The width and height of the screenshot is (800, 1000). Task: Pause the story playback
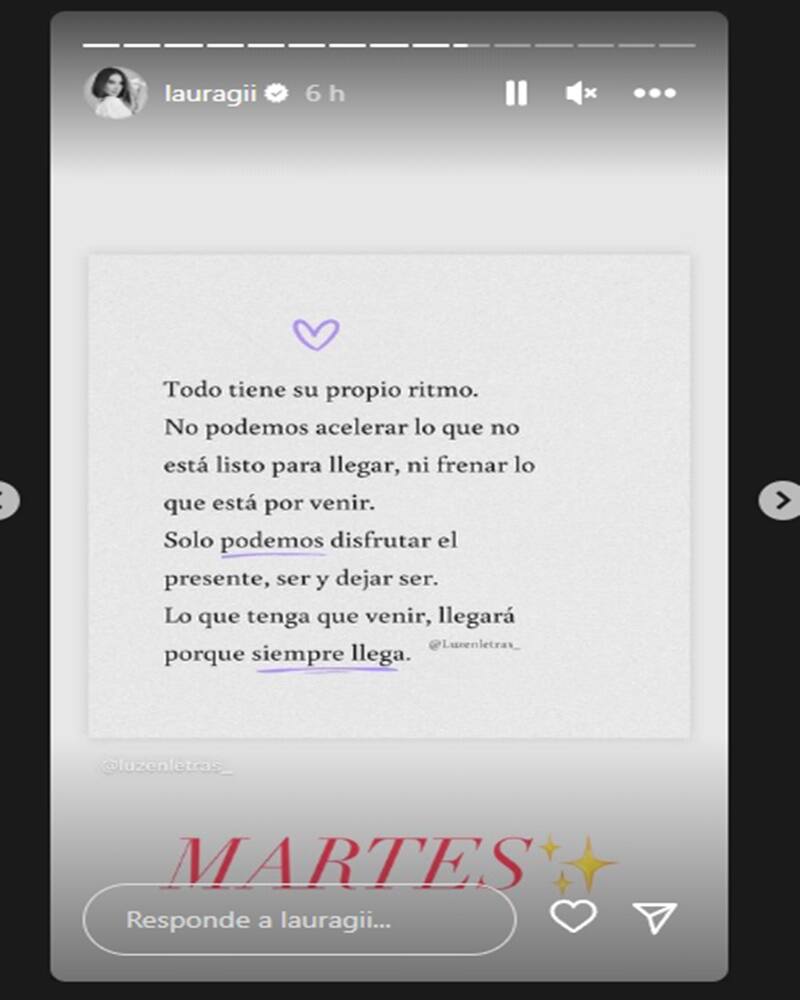click(516, 93)
